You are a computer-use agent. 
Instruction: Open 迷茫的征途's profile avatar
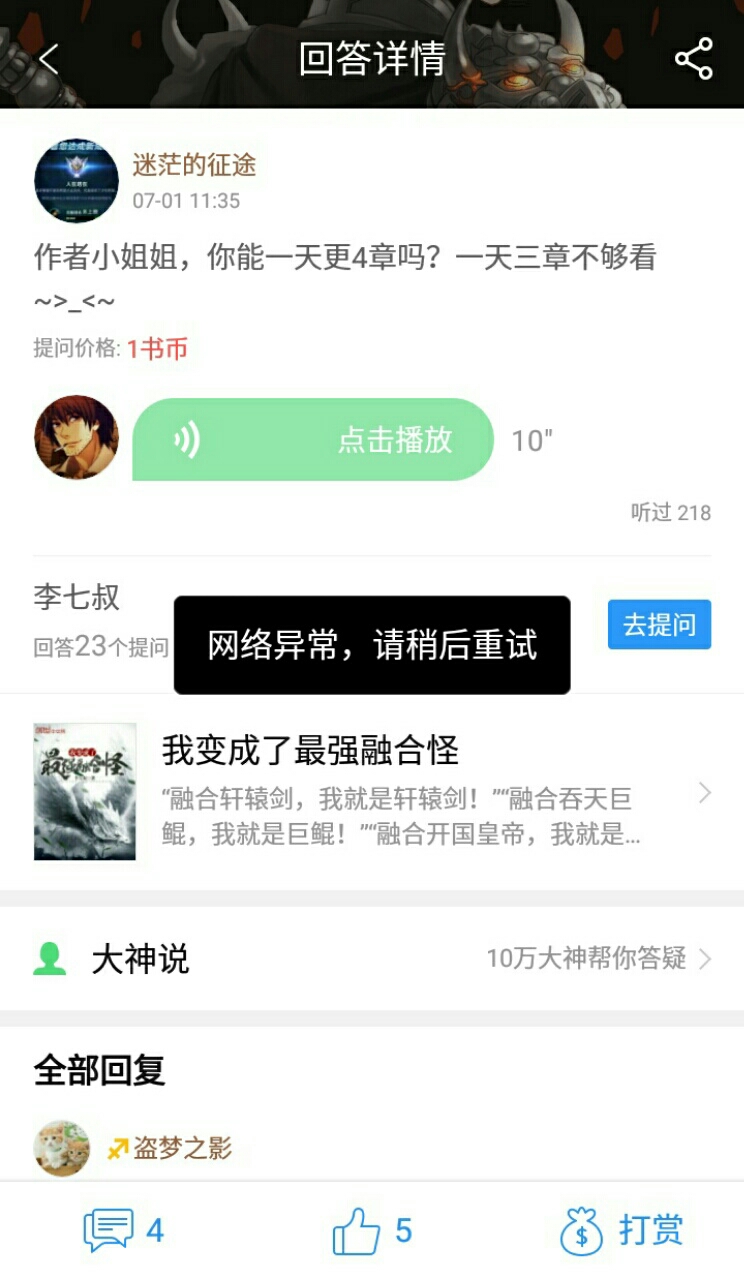pos(76,180)
